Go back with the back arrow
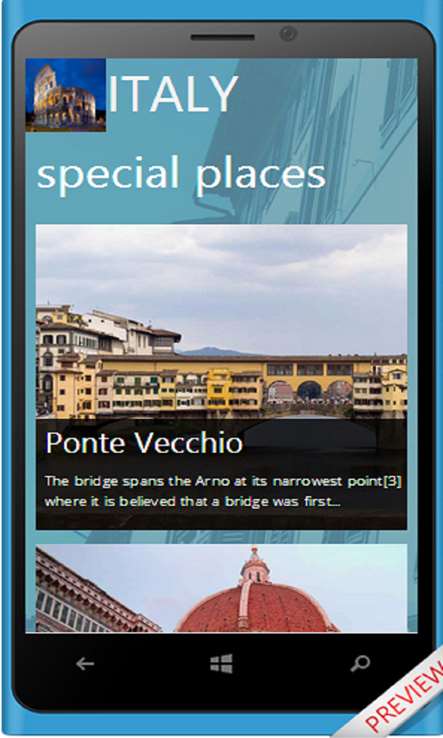This screenshot has width=443, height=738. (85, 664)
